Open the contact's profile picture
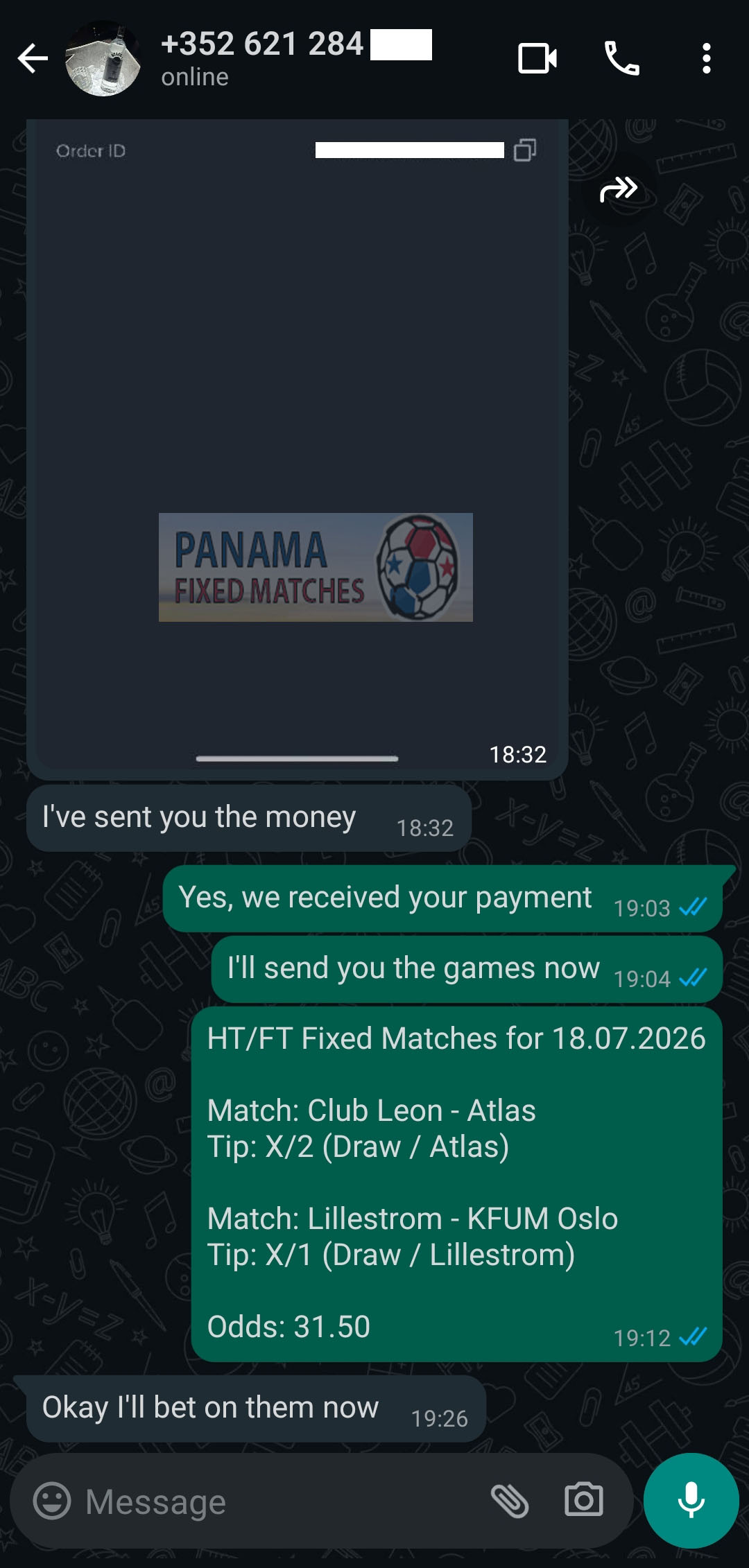This screenshot has width=749, height=1568. tap(103, 58)
